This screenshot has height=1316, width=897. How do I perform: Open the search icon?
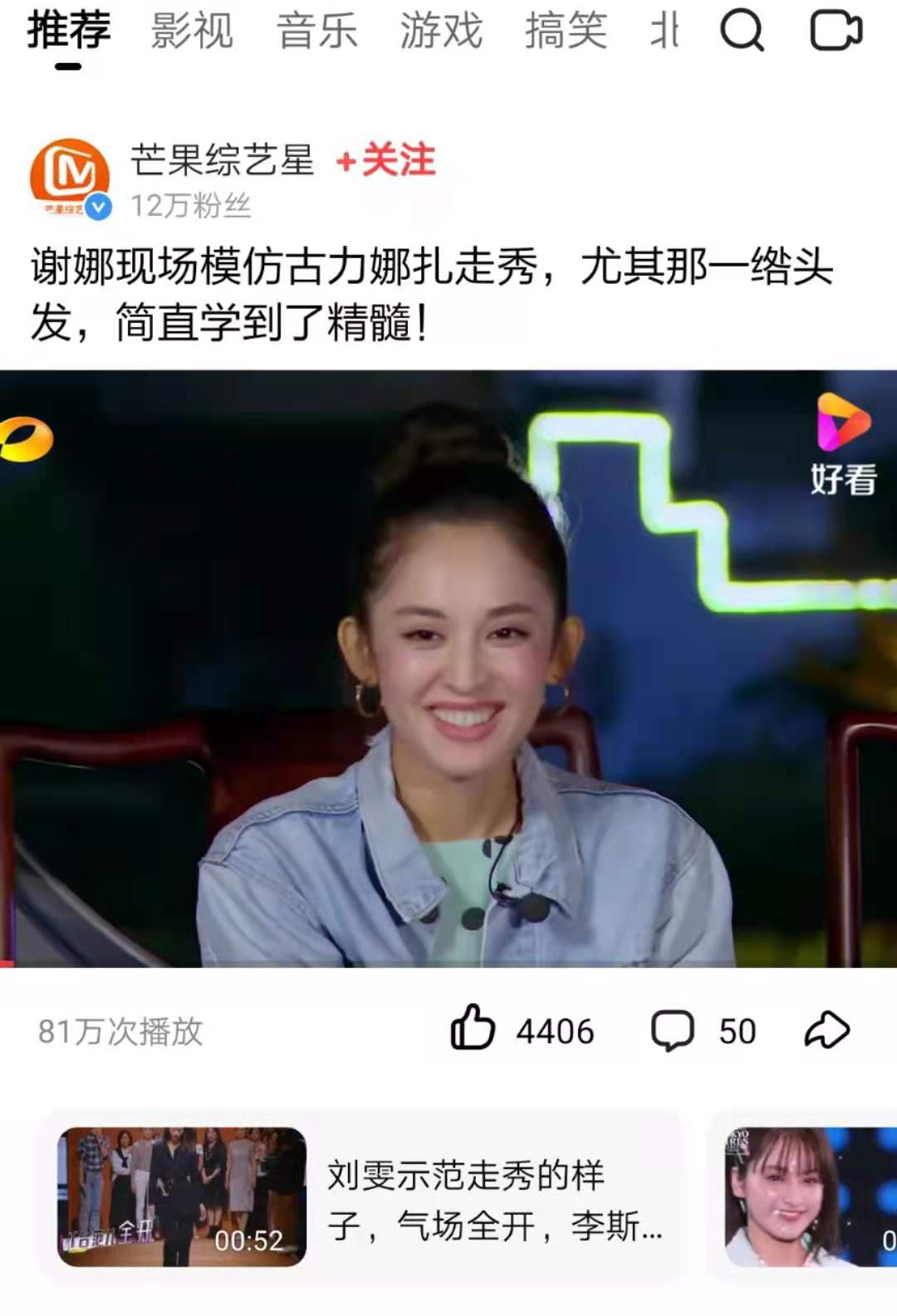pos(741,32)
